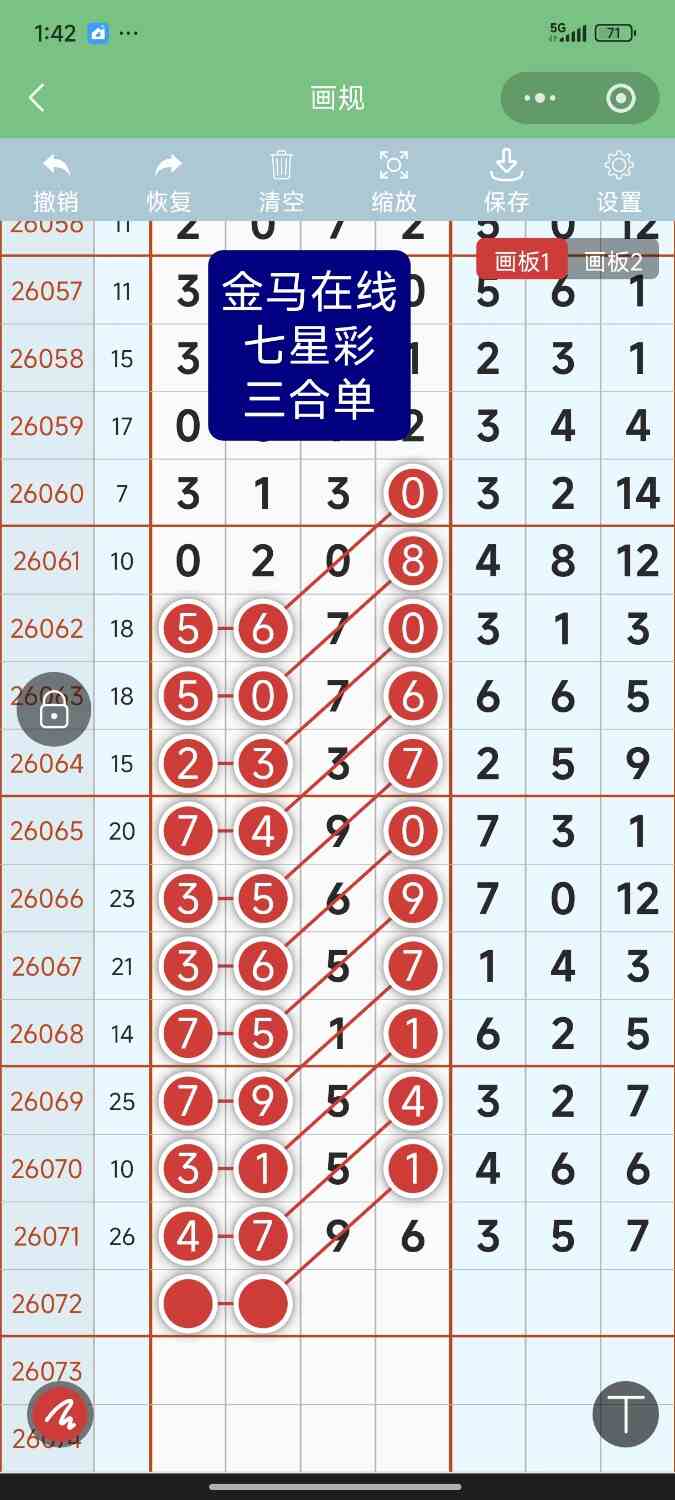Tap the red pen drawing button
This screenshot has width=675, height=1500.
click(x=60, y=1414)
